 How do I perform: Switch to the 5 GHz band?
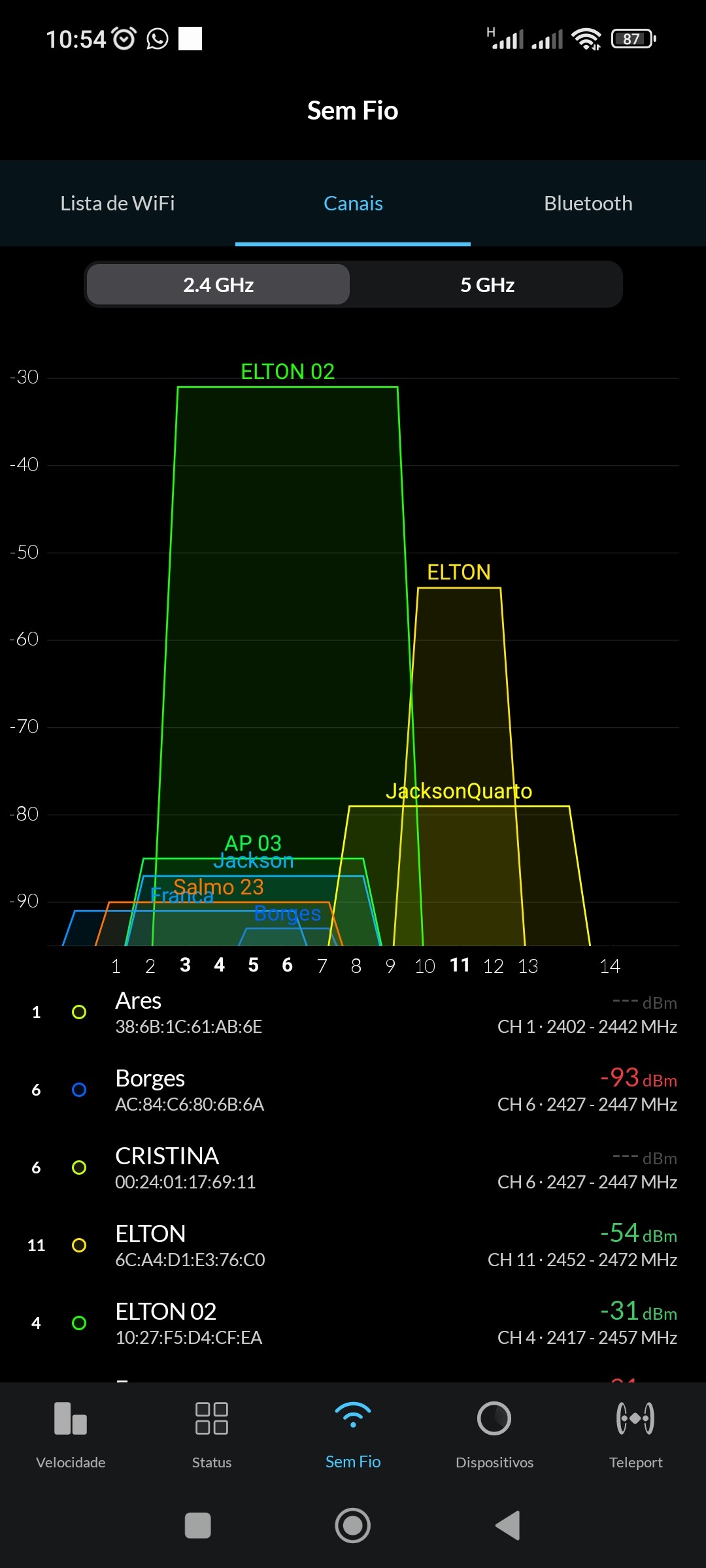[487, 285]
